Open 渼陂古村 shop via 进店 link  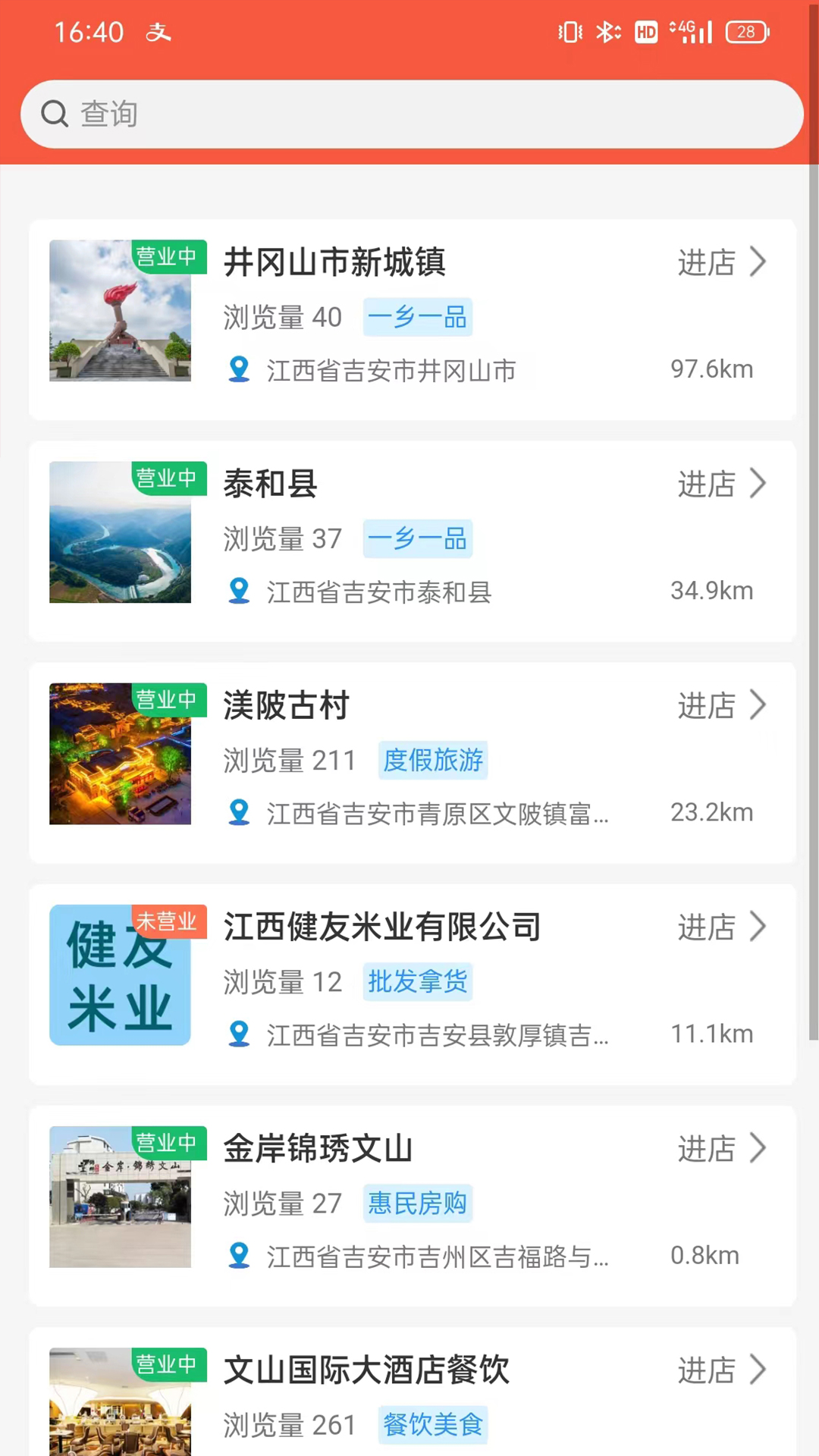click(706, 705)
